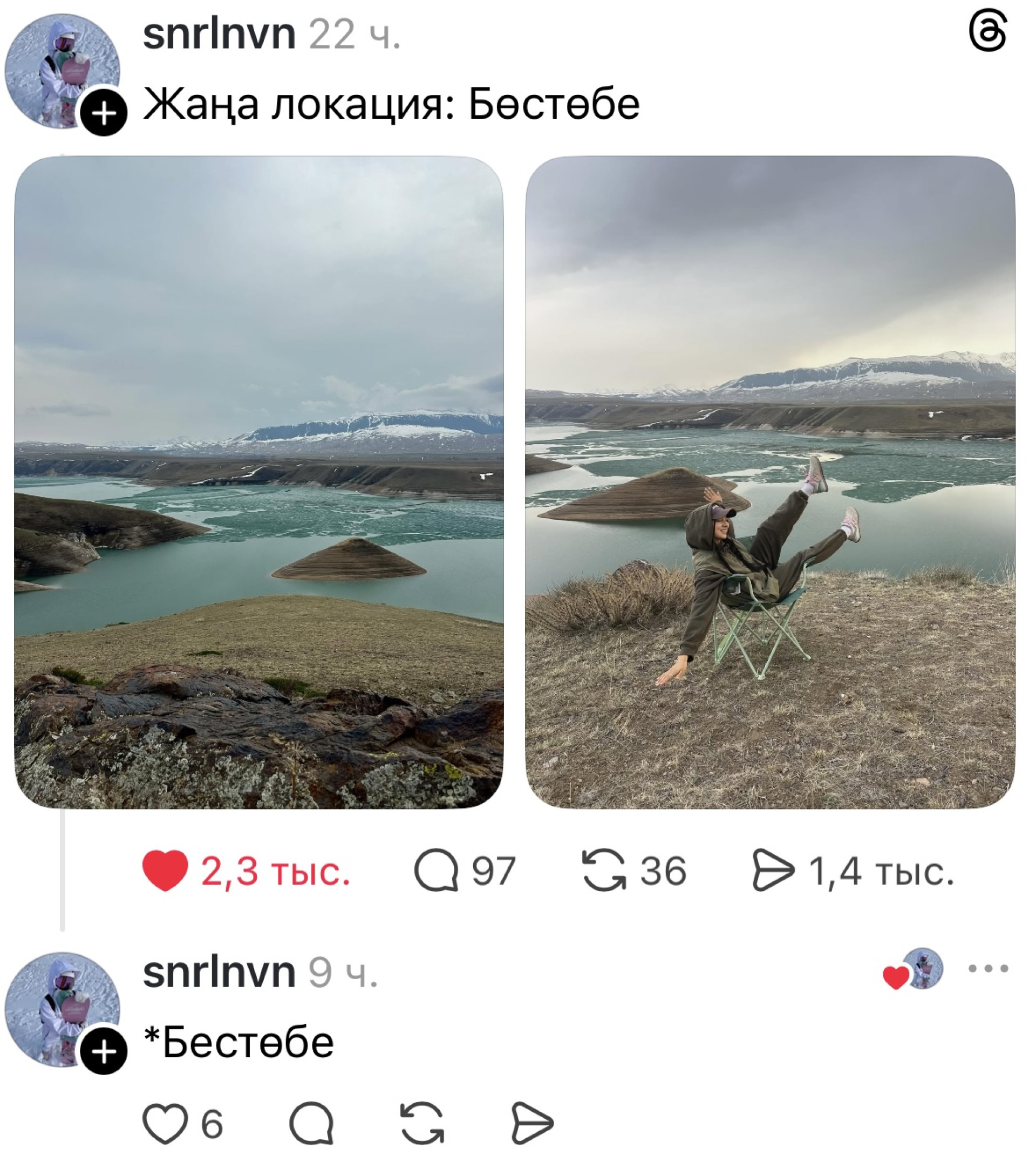Unlike the post about Бөстөбе location
This screenshot has height=1169, width=1036.
click(165, 871)
